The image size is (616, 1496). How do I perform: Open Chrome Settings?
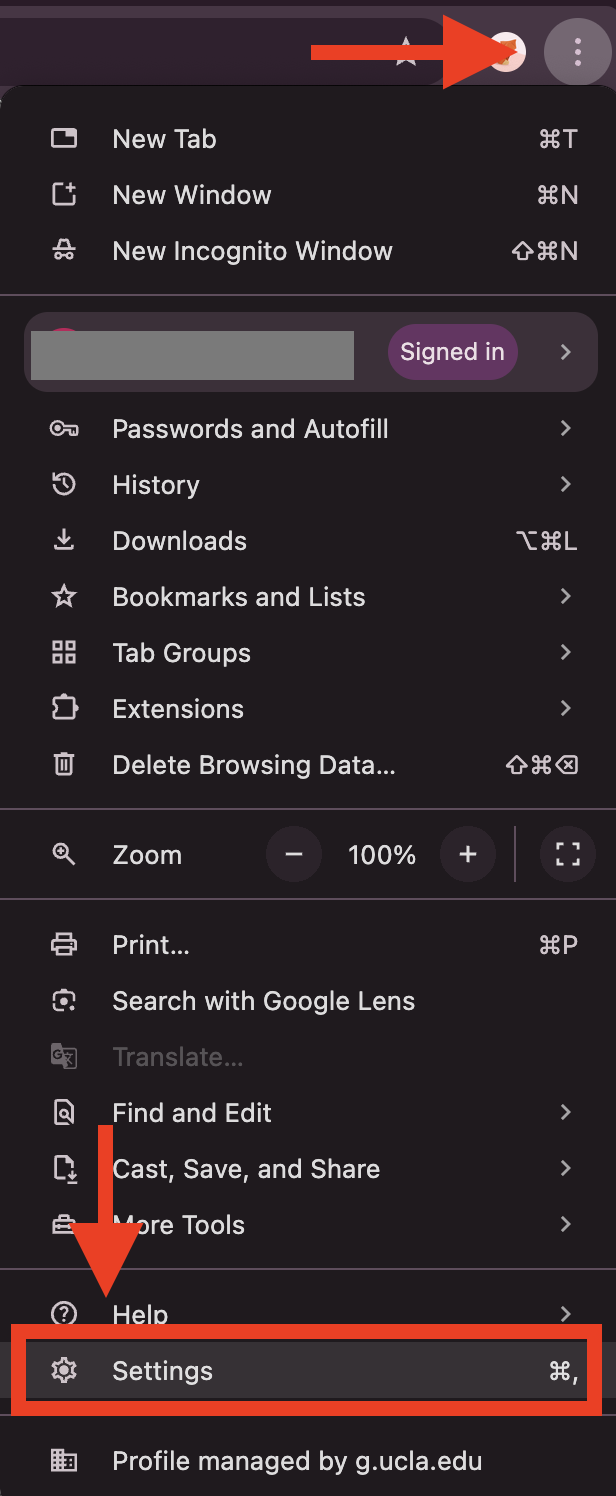point(163,1371)
